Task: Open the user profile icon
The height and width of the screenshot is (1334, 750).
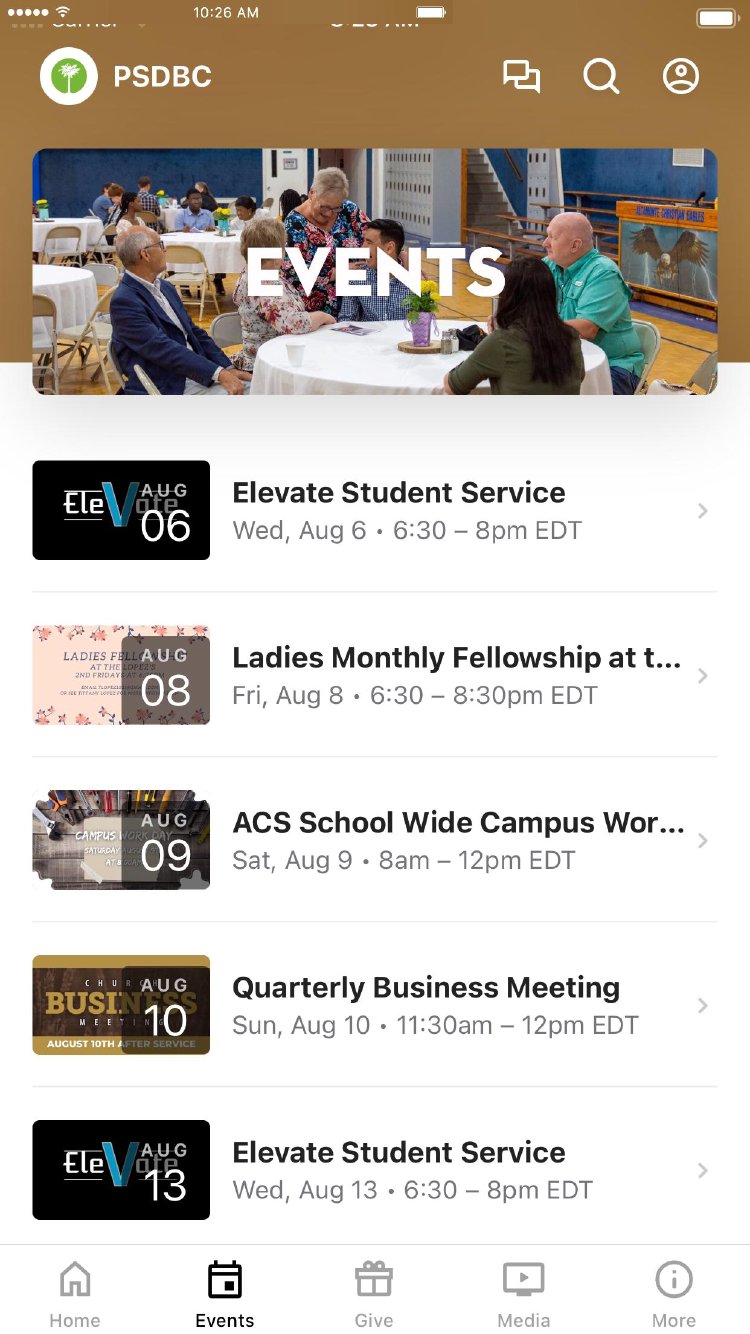Action: (681, 77)
